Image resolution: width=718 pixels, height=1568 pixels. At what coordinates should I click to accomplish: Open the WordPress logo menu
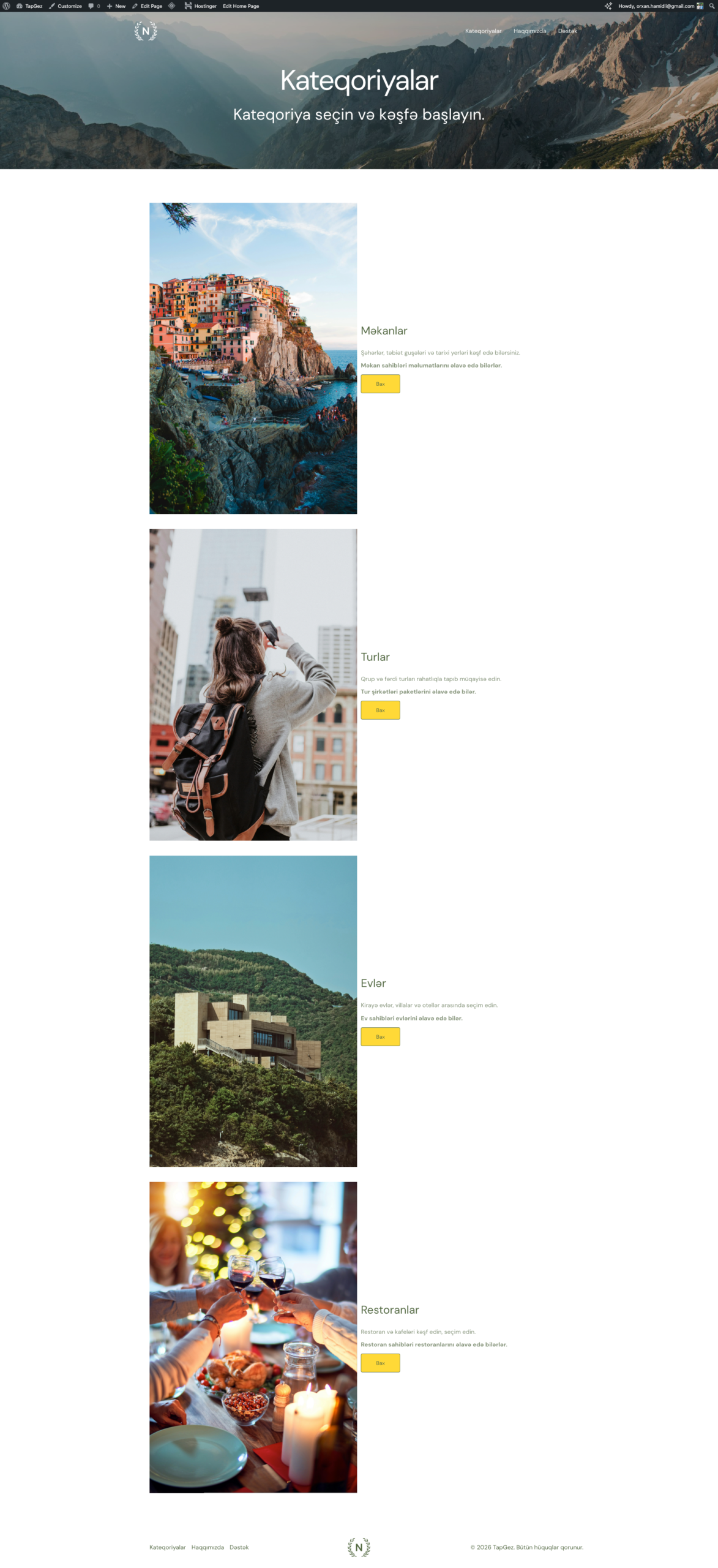(7, 6)
